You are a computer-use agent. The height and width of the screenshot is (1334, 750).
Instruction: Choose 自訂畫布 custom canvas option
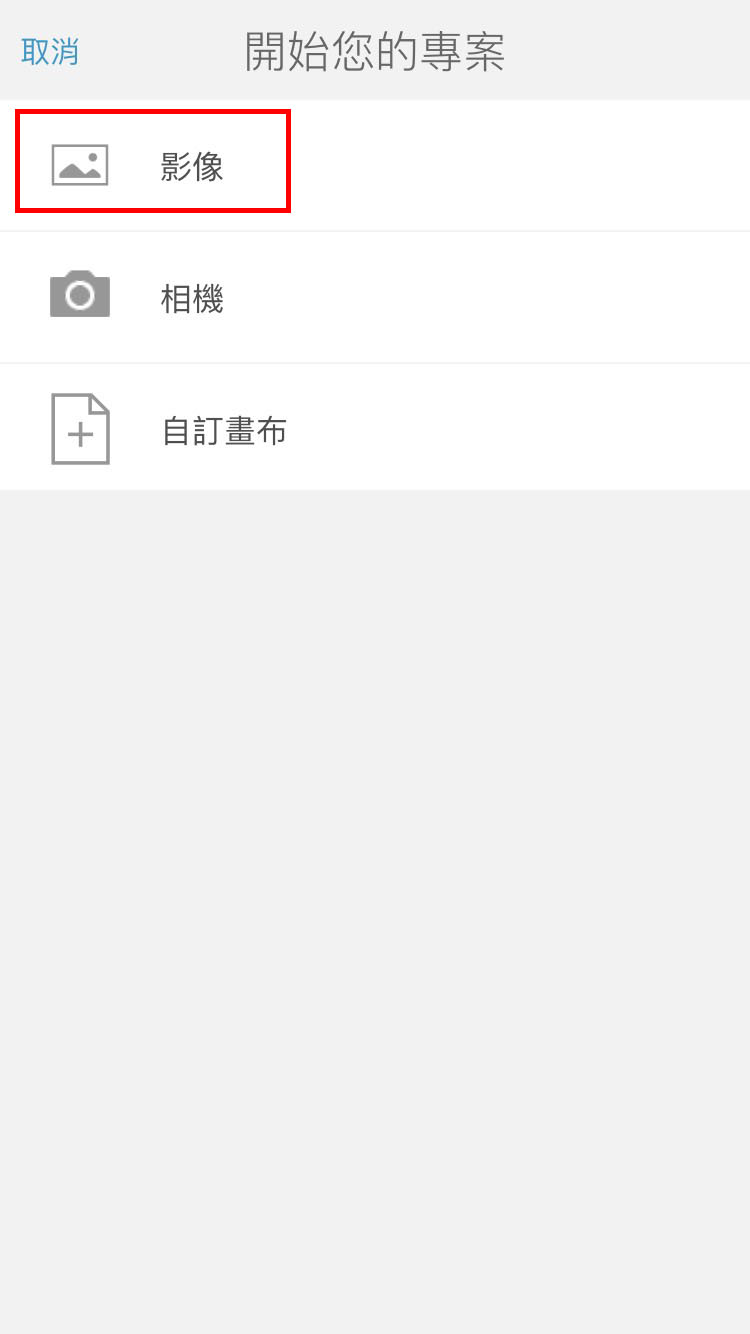(x=375, y=429)
